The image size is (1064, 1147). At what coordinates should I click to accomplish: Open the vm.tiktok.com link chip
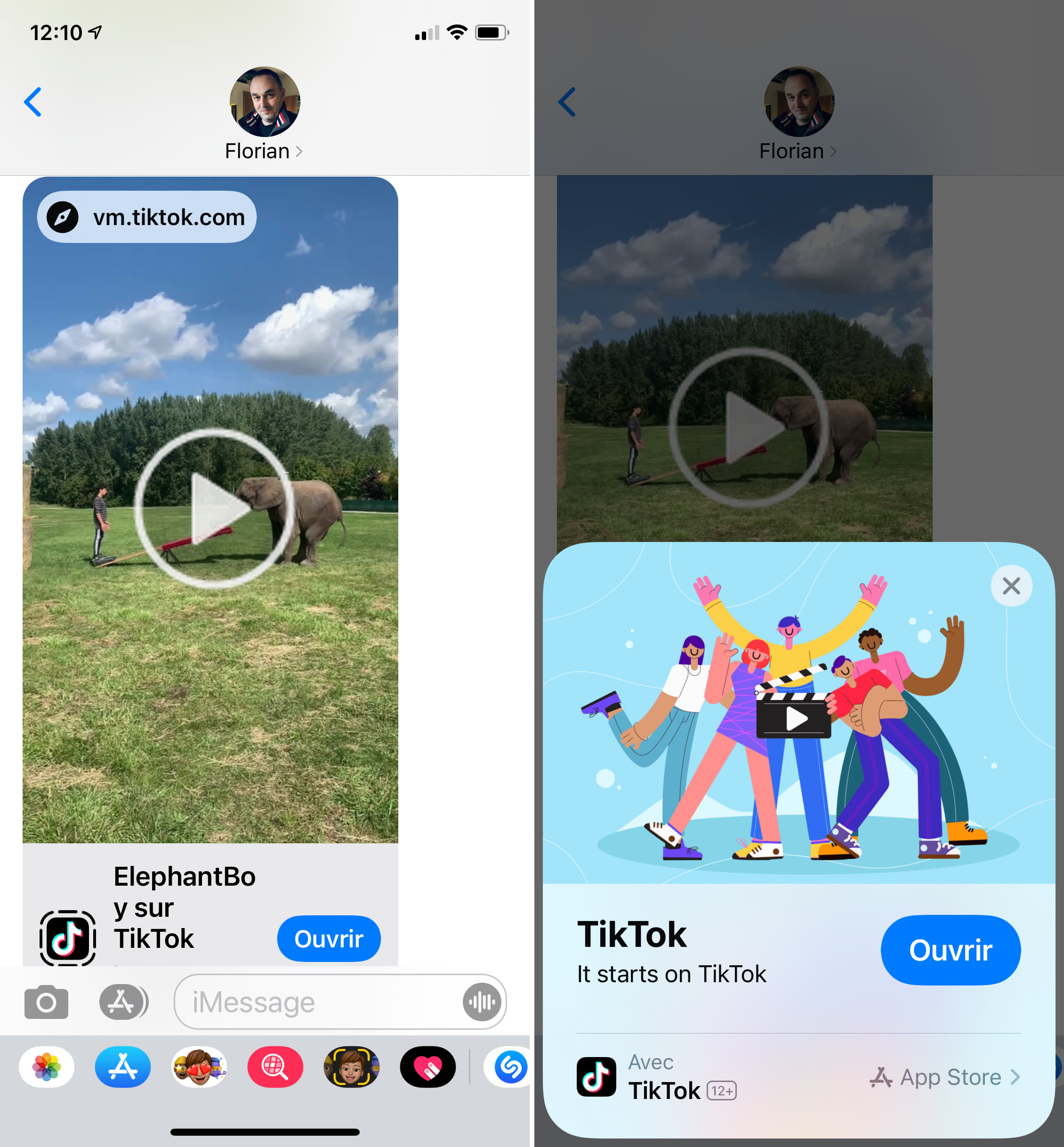coord(147,217)
